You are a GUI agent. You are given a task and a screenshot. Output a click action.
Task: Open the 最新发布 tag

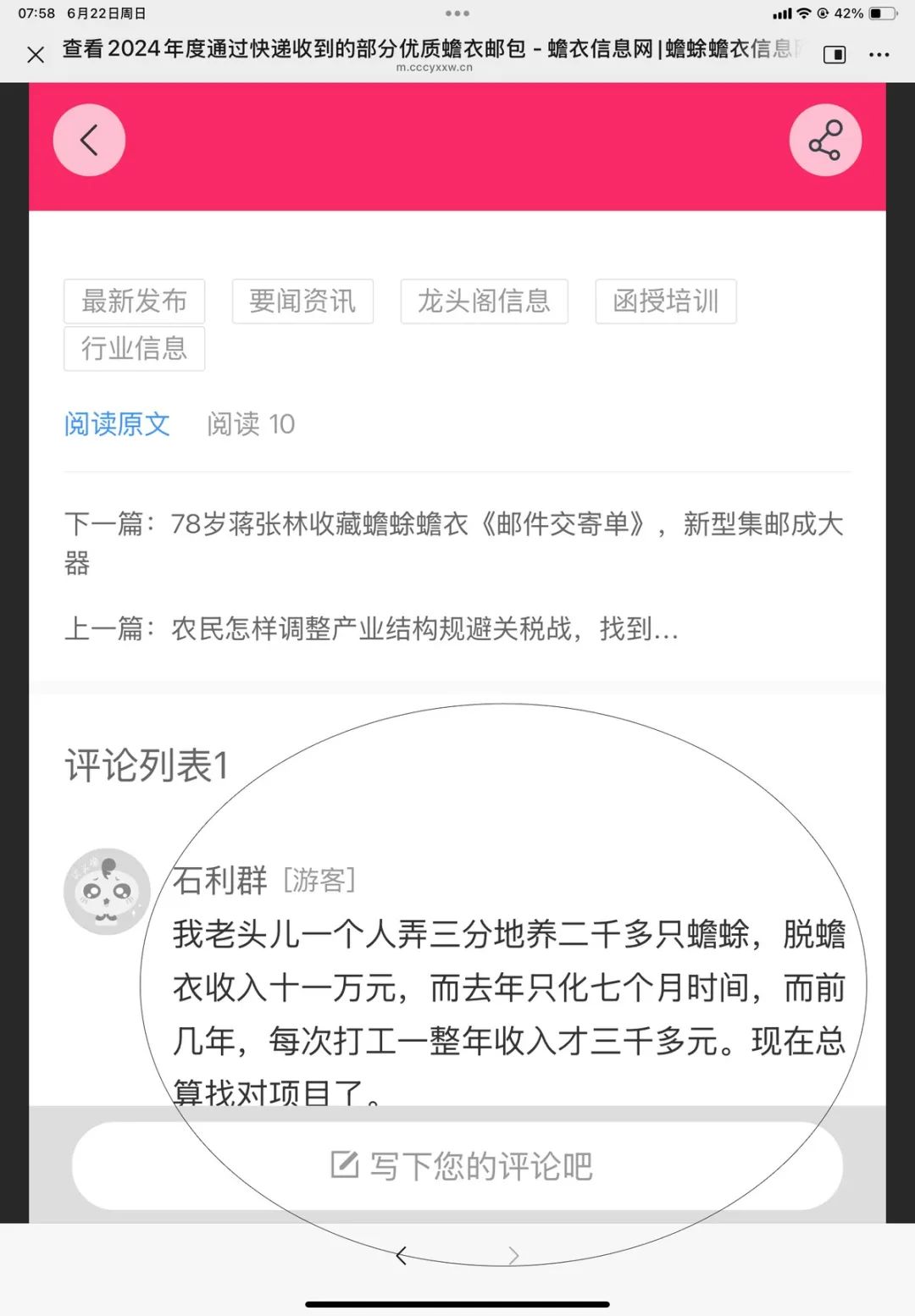coord(134,301)
